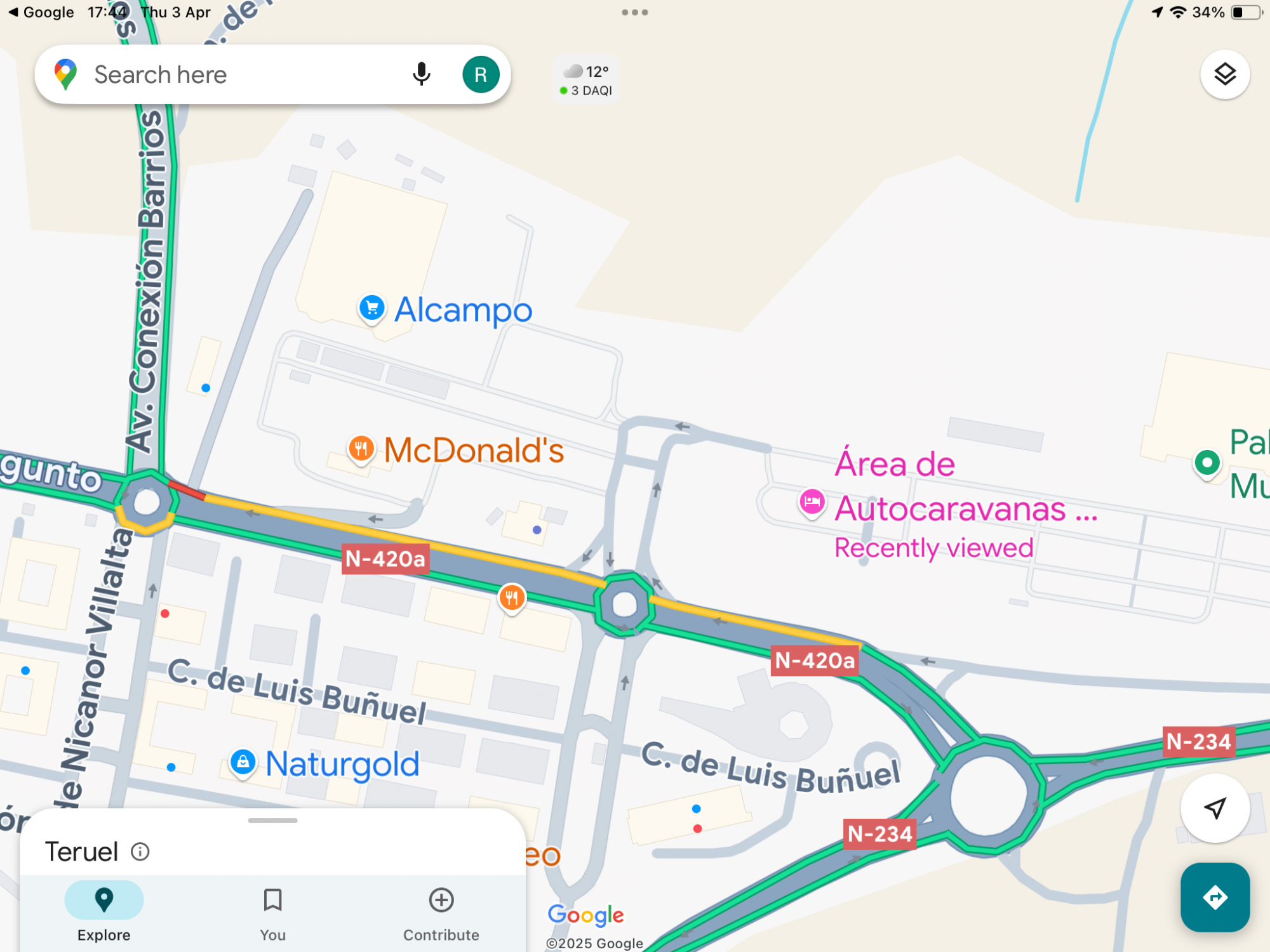Tap the restaurant pin on N-420a

coord(512,597)
